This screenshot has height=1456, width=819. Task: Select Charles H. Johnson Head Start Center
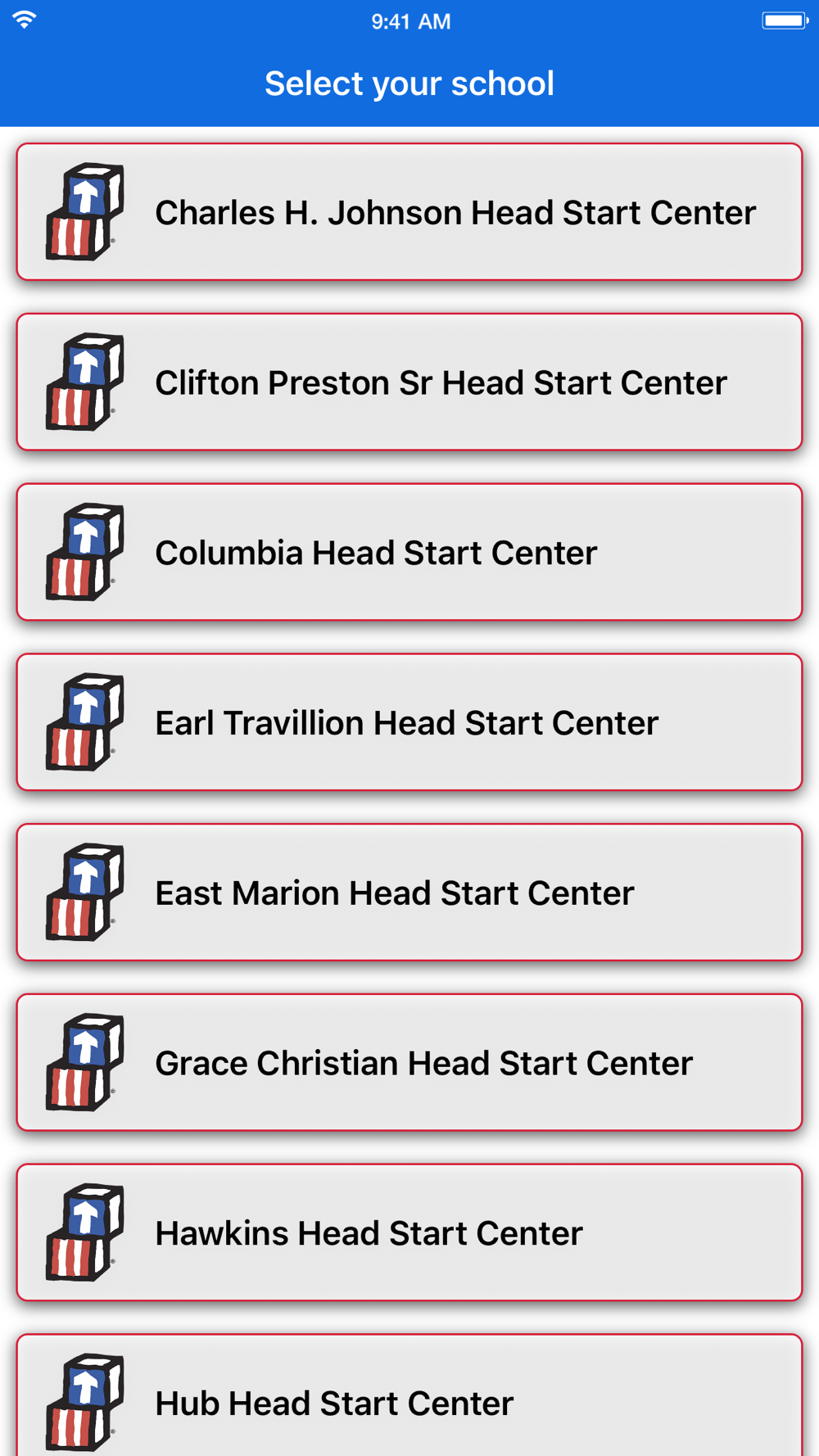409,212
